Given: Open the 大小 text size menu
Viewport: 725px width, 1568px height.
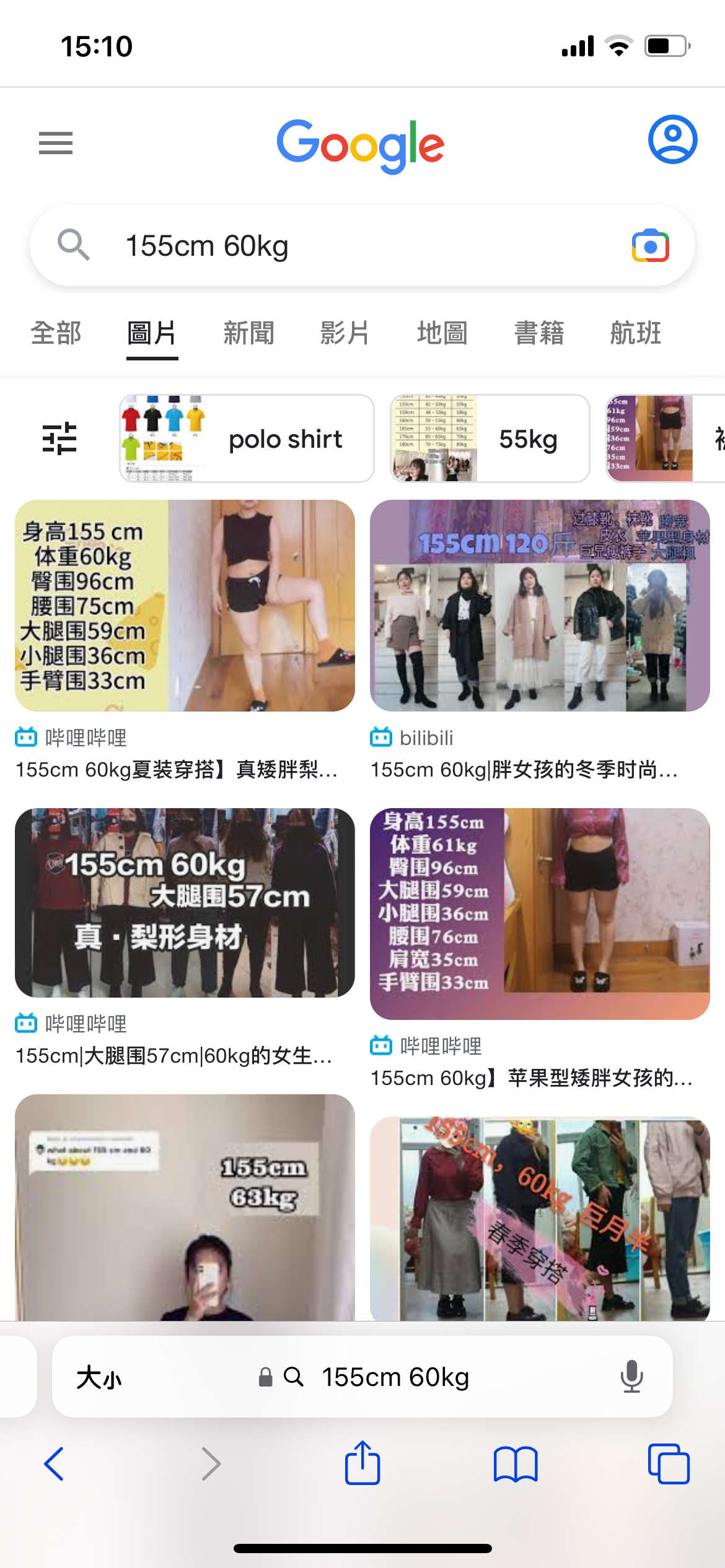Looking at the screenshot, I should (100, 1378).
